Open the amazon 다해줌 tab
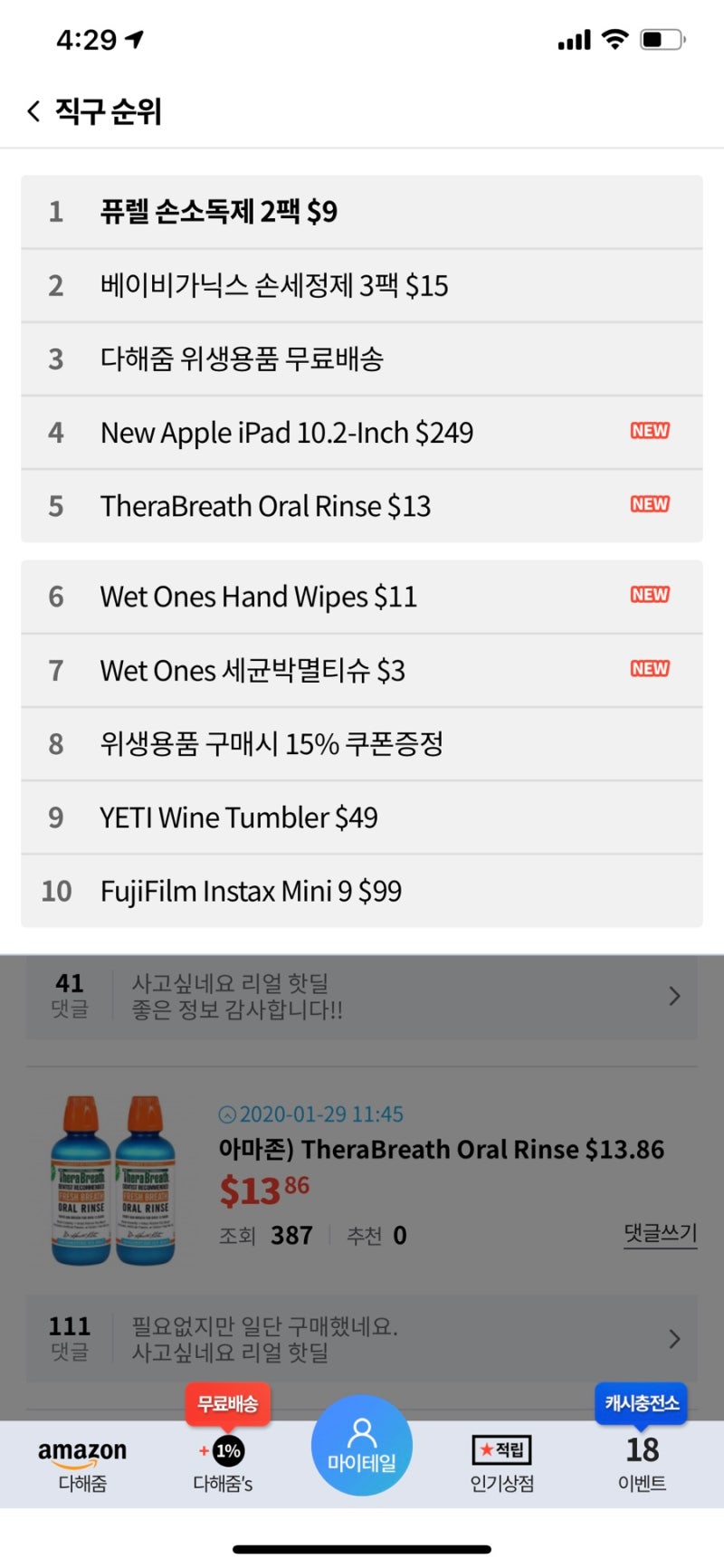The width and height of the screenshot is (724, 1568). [x=82, y=1463]
